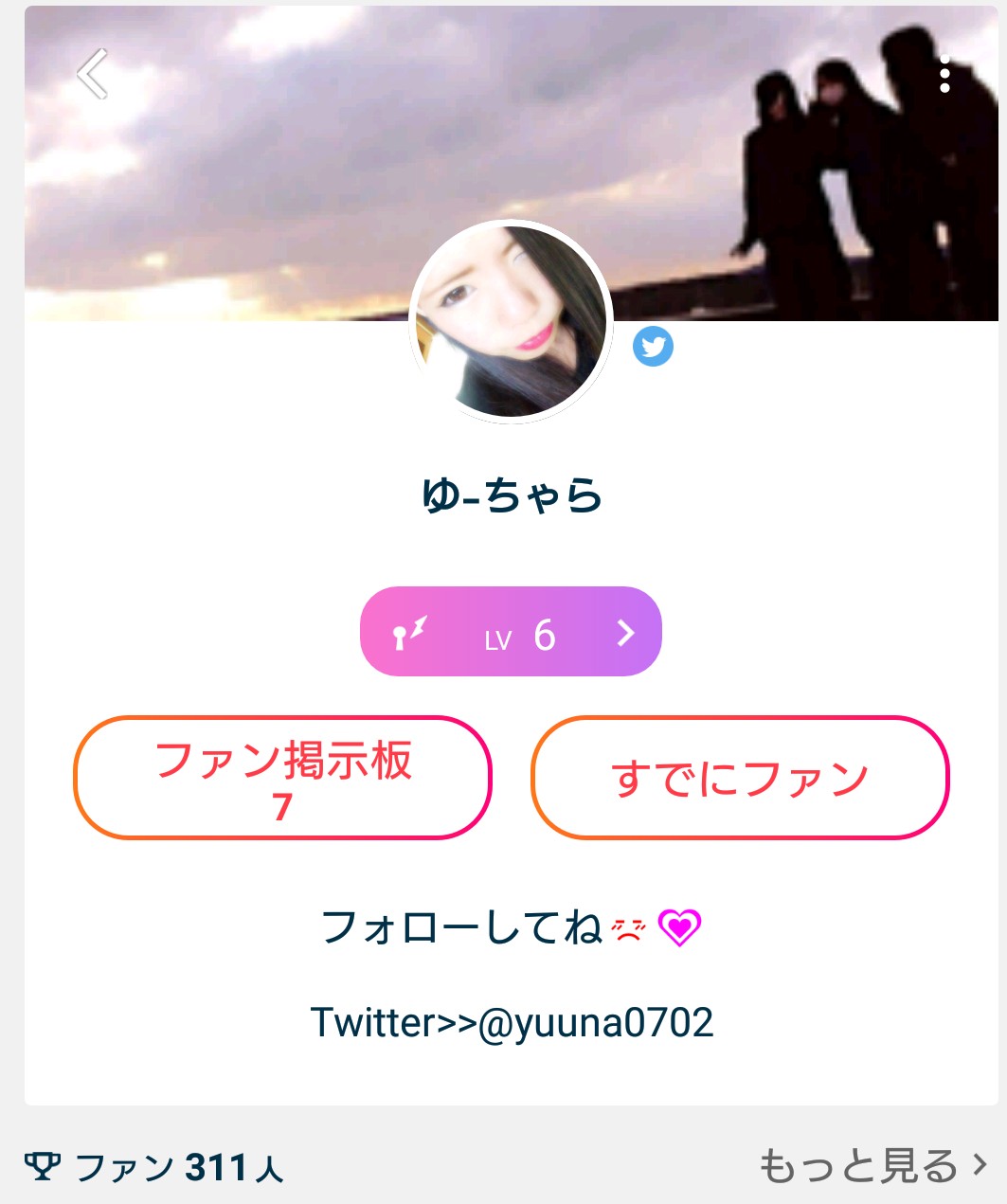Tap the すでにファン button
1007x1204 pixels.
(740, 778)
